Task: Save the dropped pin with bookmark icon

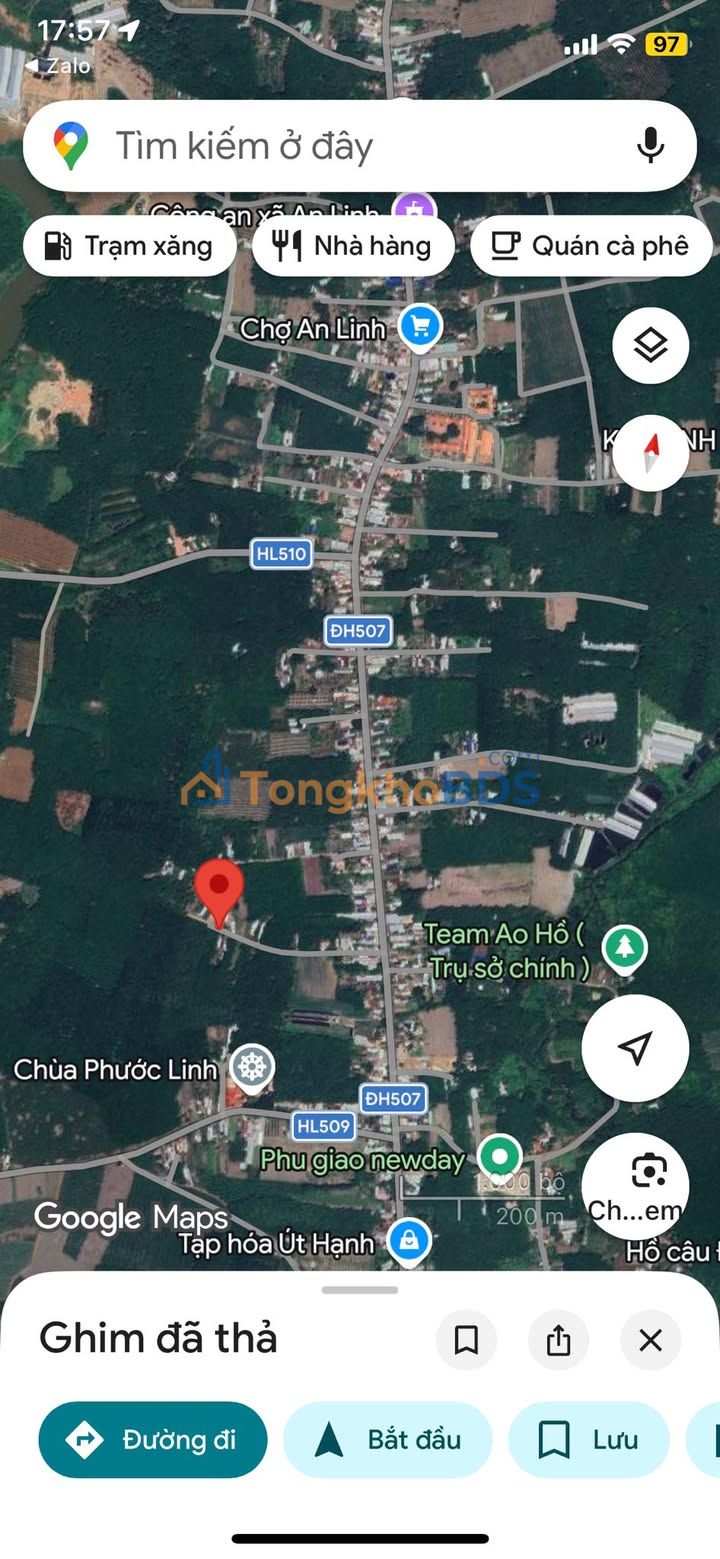Action: coord(466,1340)
